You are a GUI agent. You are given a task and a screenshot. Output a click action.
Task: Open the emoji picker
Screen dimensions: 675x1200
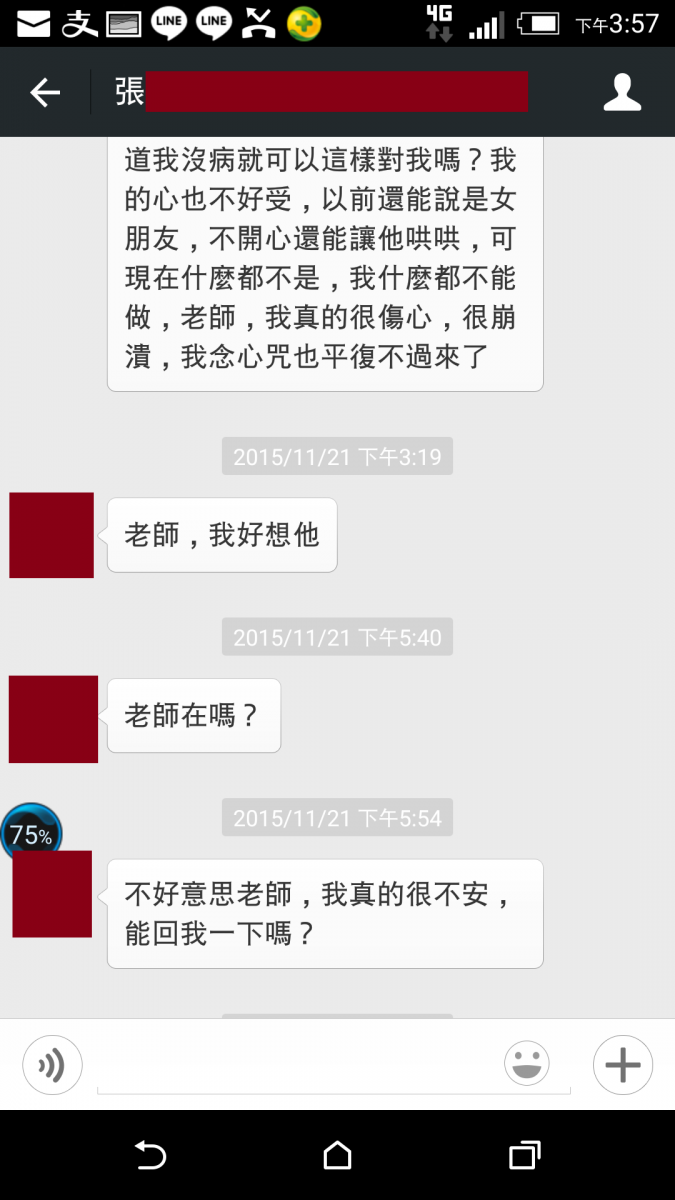(527, 1063)
